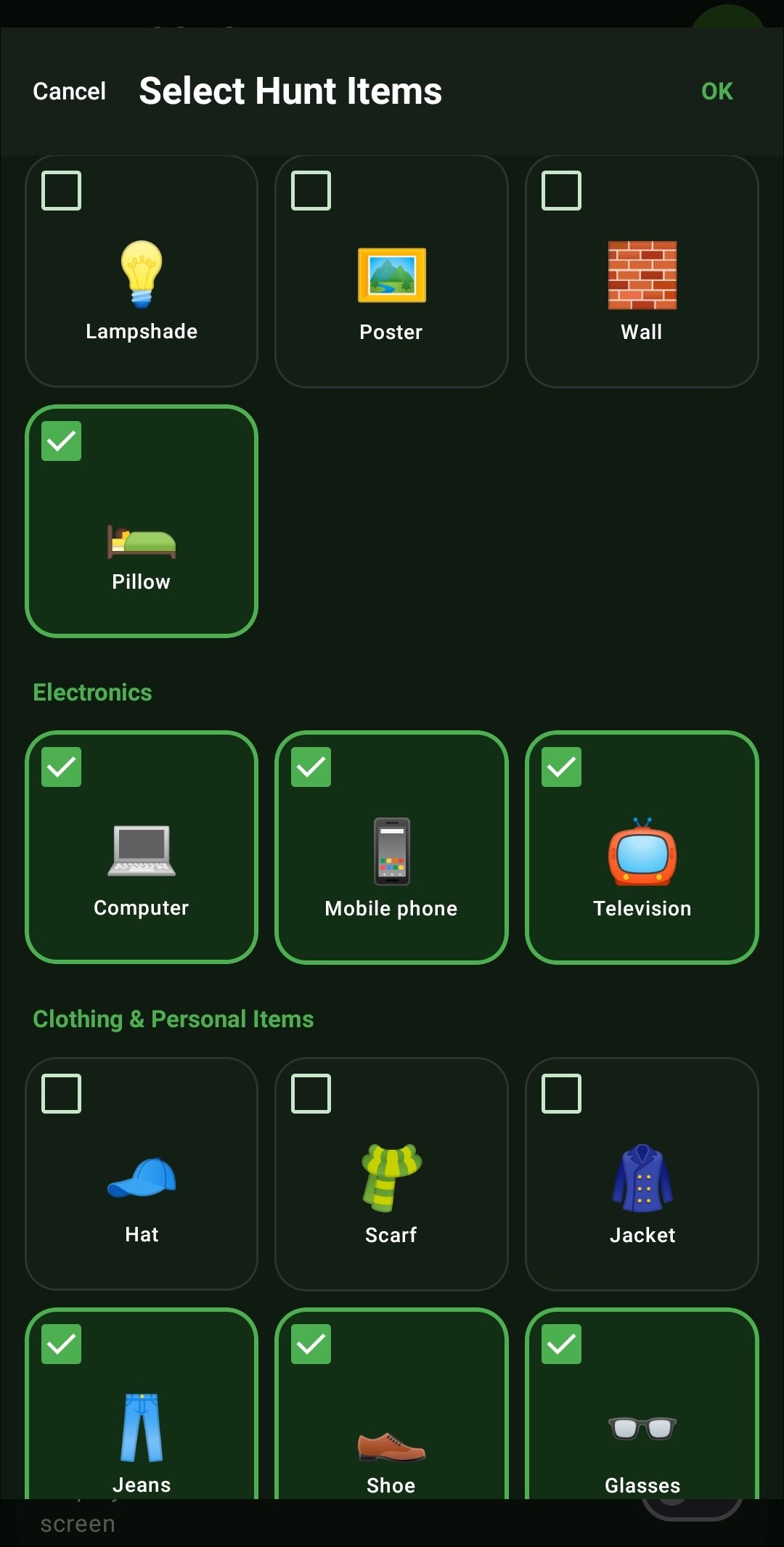
Task: Confirm selection with OK
Action: coord(716,91)
